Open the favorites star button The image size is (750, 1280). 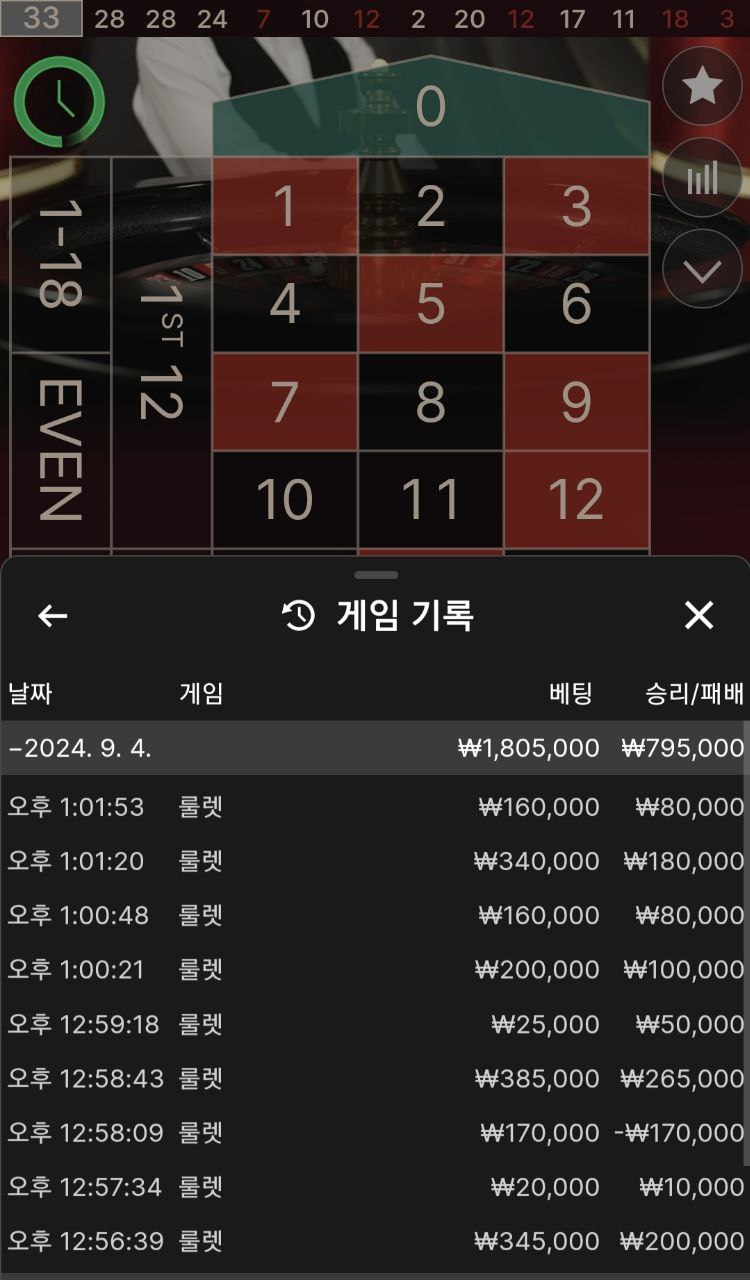pyautogui.click(x=702, y=87)
